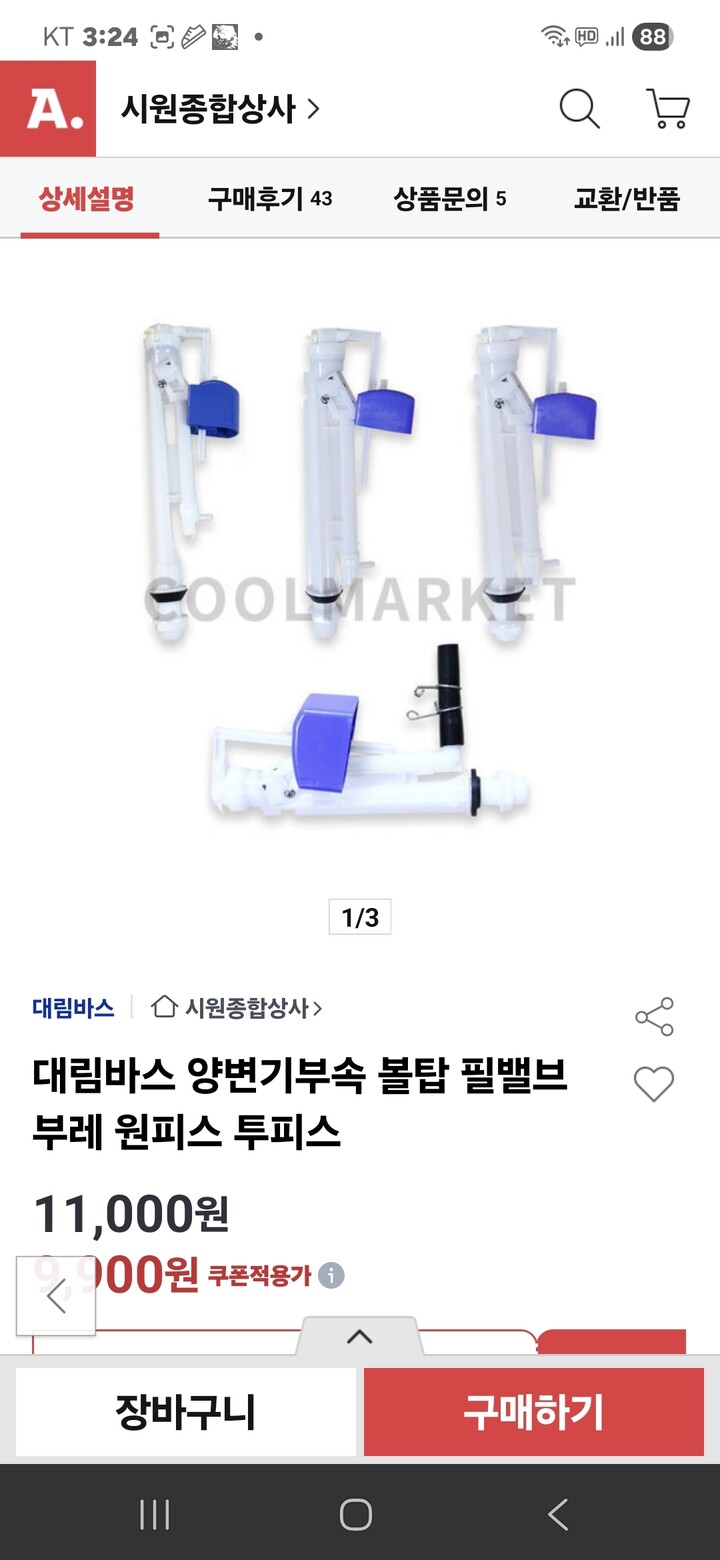Tap the 장바구니 button
Screen dimensions: 720x1560
coord(185,1411)
